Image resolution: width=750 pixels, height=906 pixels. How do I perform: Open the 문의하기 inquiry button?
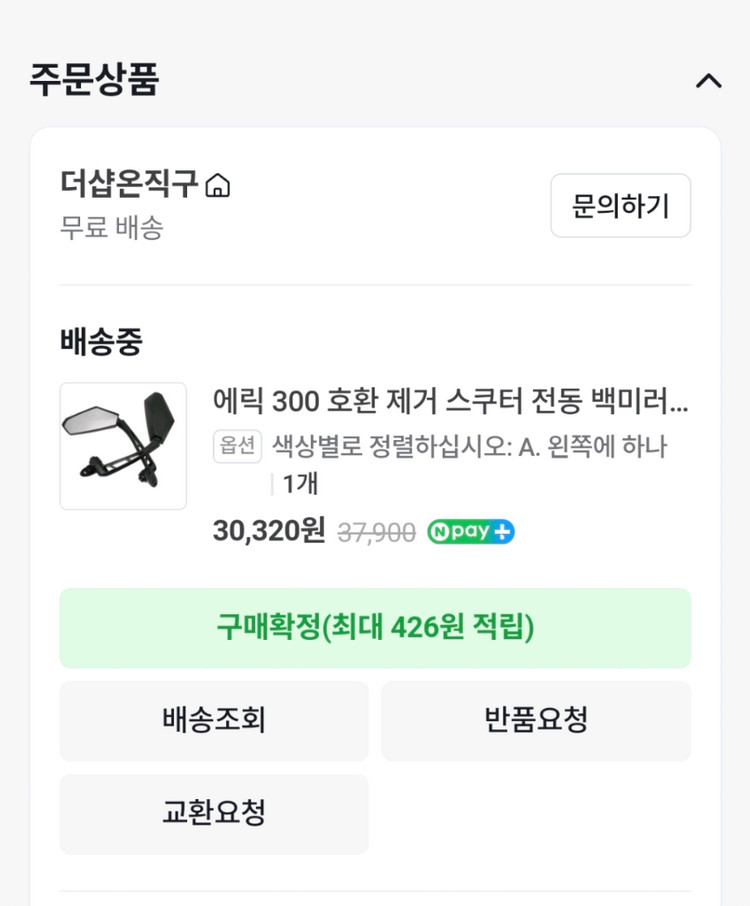620,205
